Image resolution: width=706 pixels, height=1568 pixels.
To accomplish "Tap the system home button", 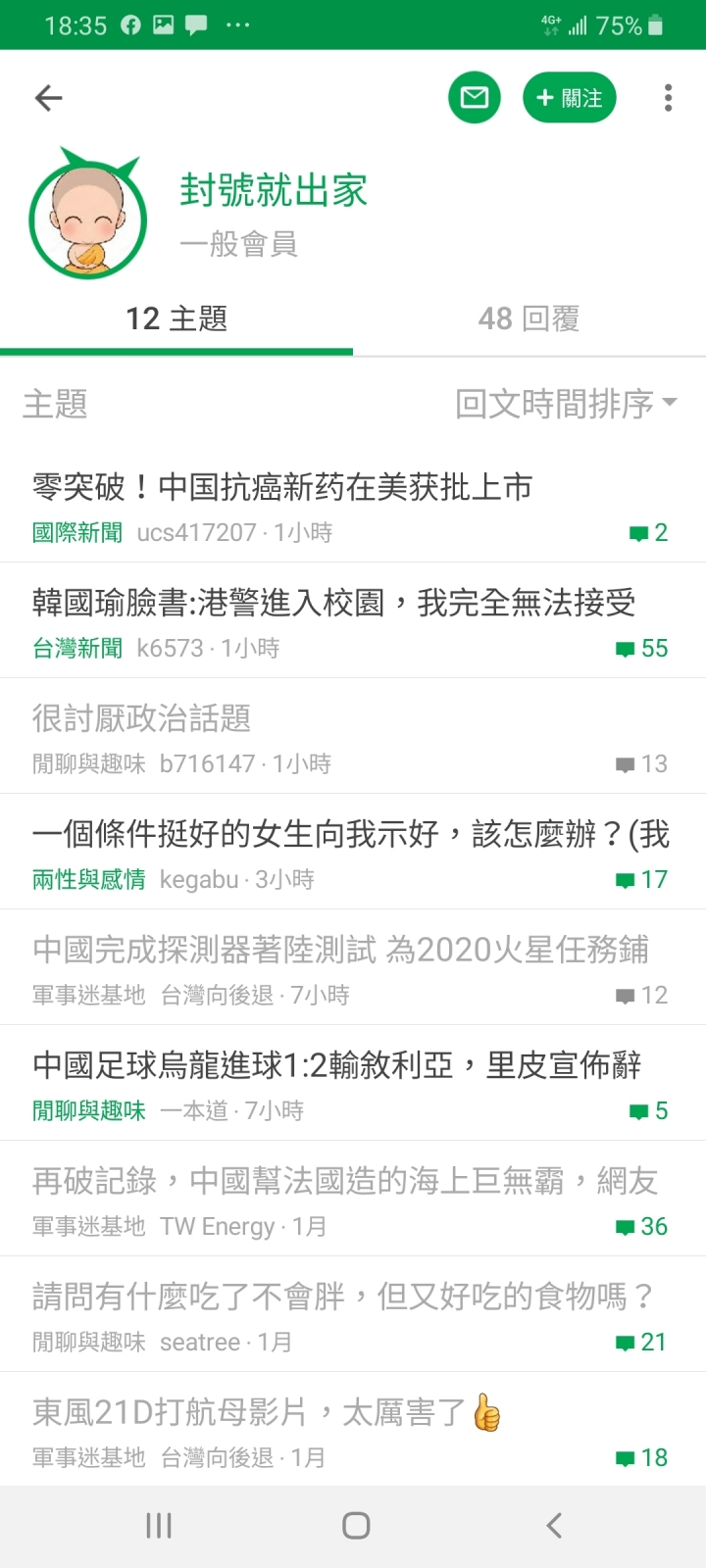I will [x=355, y=1525].
